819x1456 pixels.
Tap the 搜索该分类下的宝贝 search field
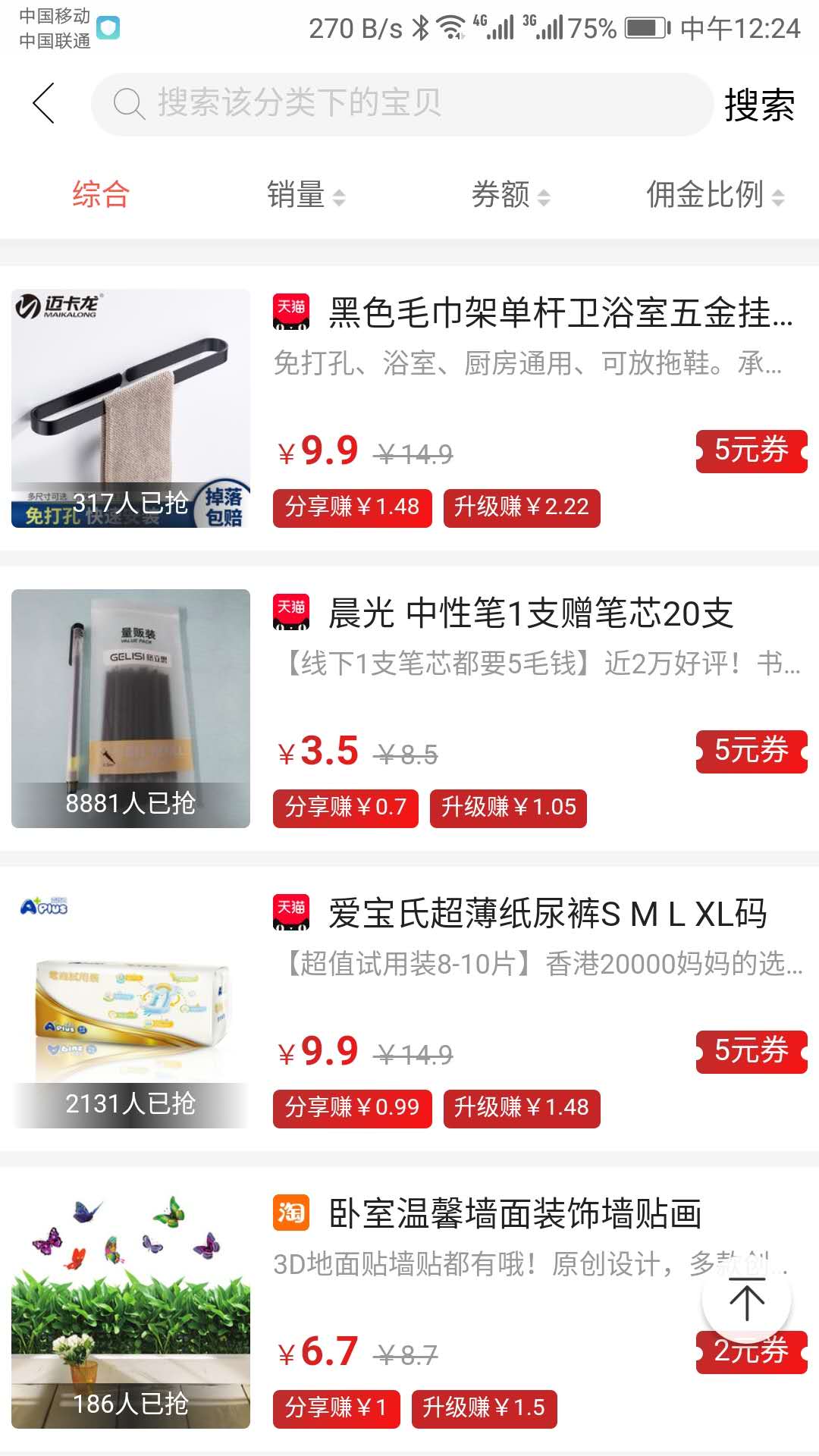tap(402, 104)
